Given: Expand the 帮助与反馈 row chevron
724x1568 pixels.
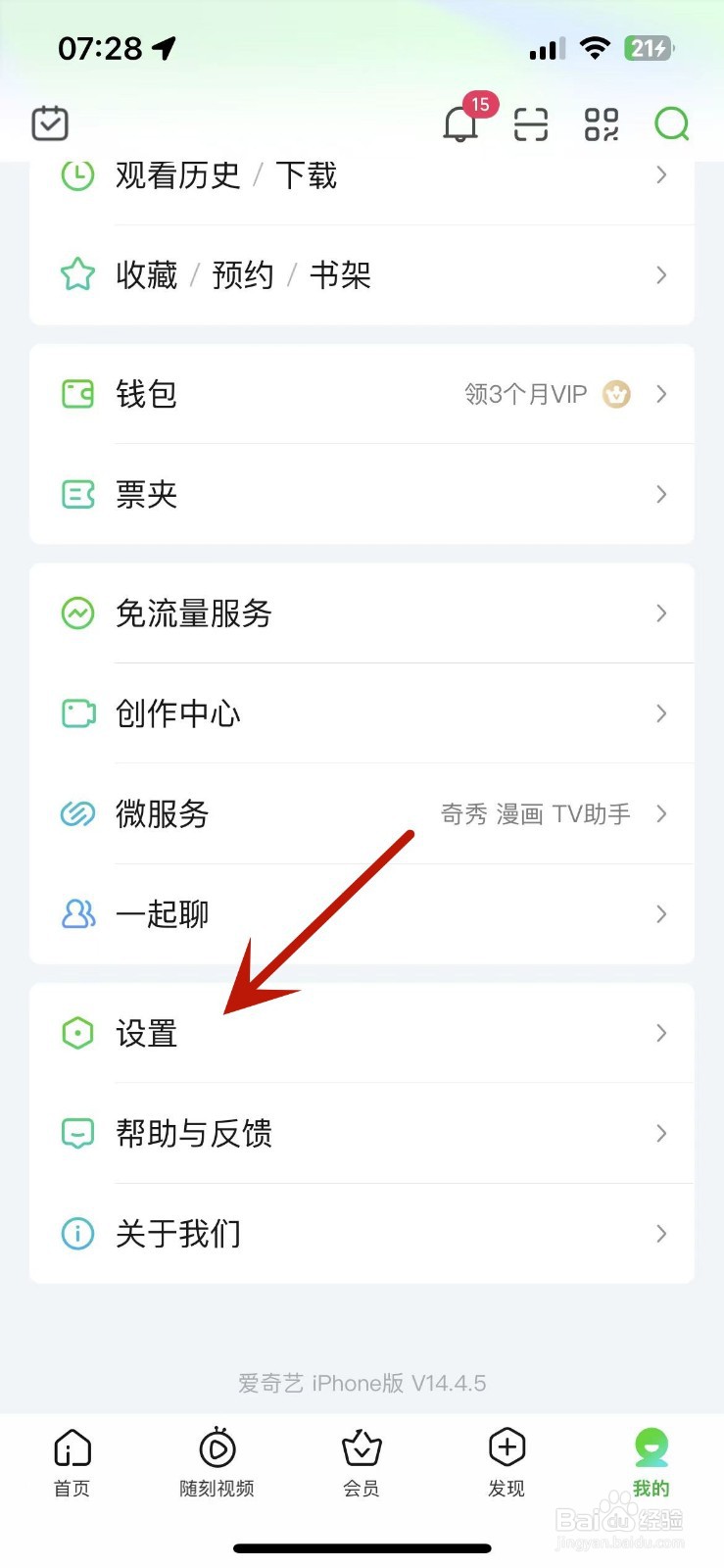Looking at the screenshot, I should point(660,1133).
